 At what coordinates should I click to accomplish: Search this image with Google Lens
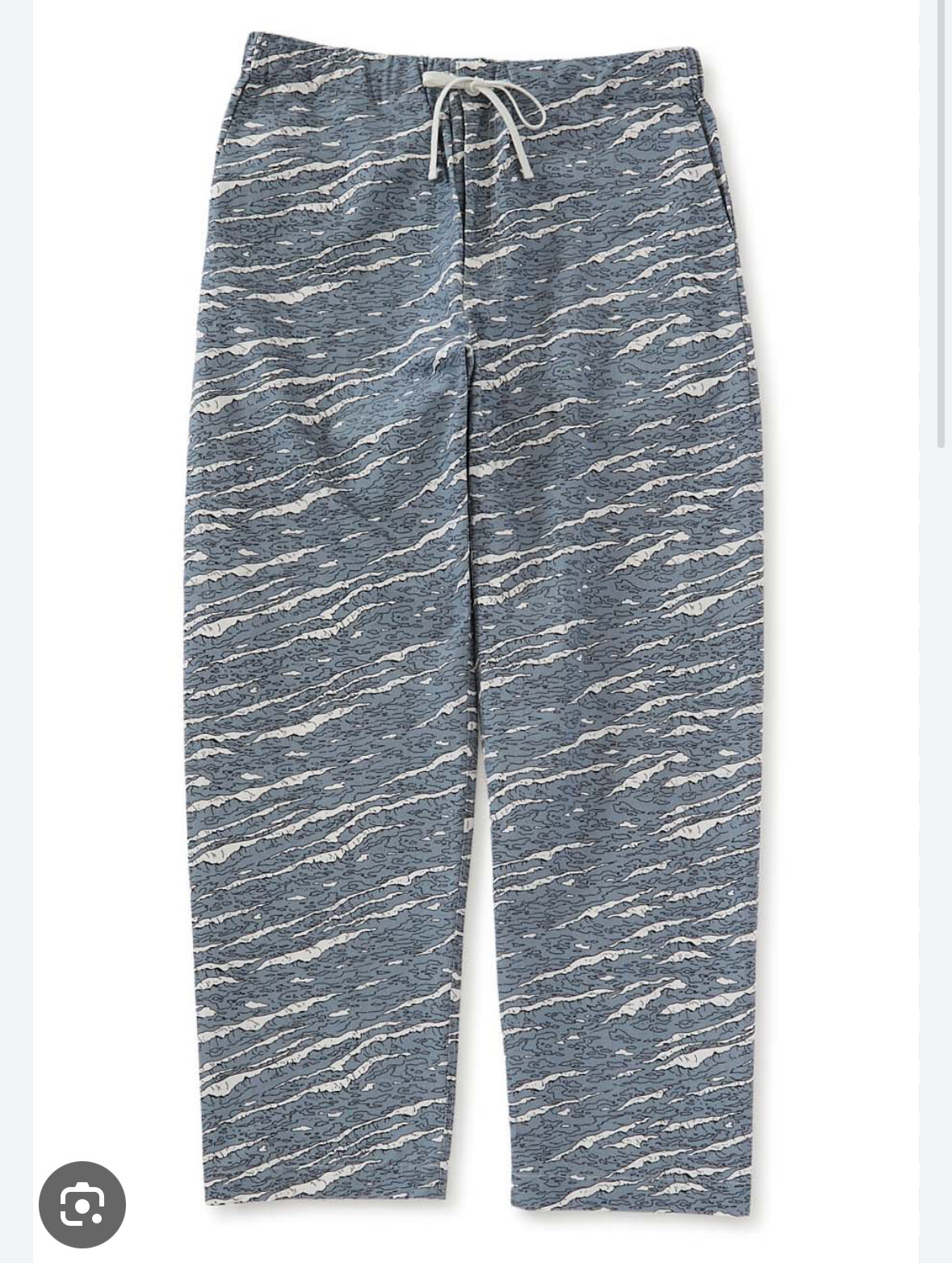[82, 1204]
